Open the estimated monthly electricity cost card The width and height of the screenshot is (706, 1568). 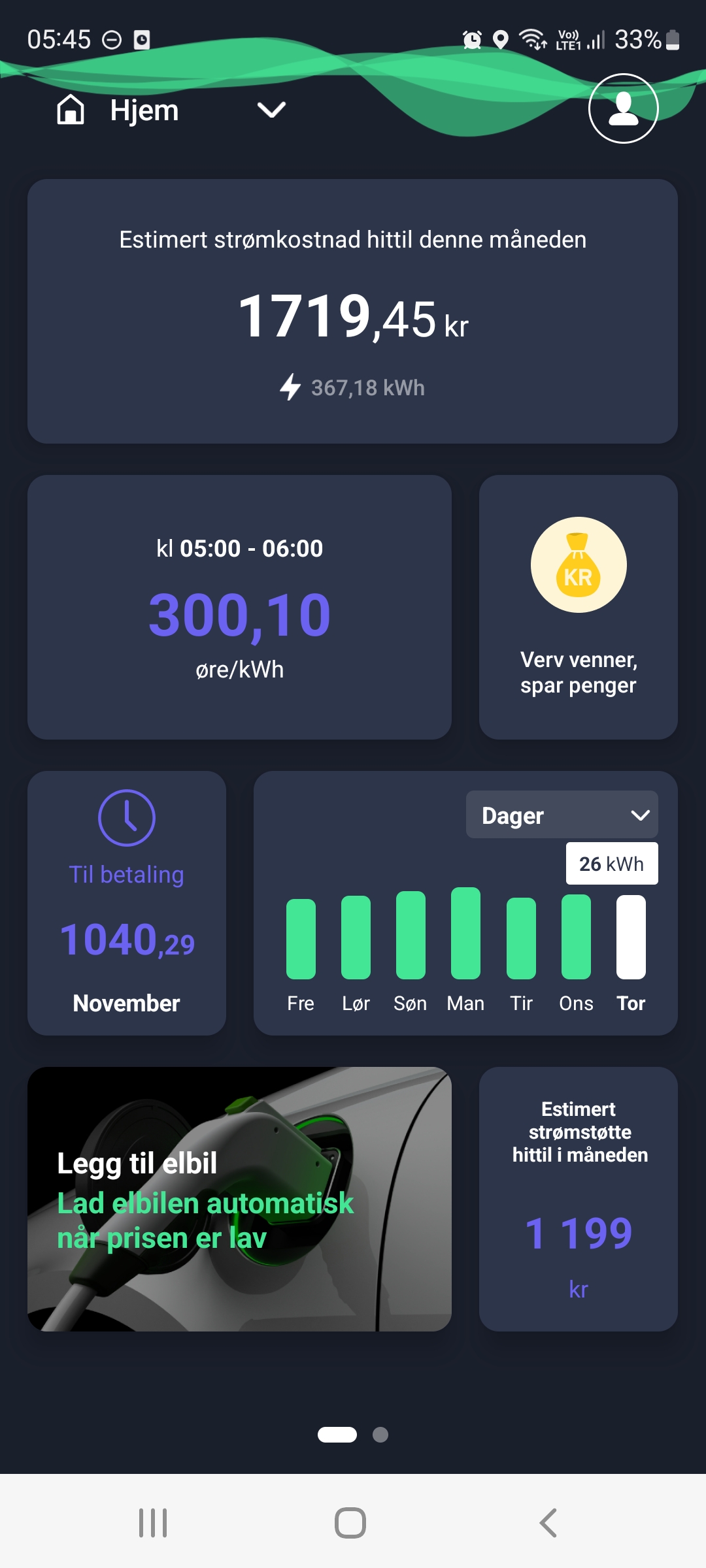pos(352,312)
